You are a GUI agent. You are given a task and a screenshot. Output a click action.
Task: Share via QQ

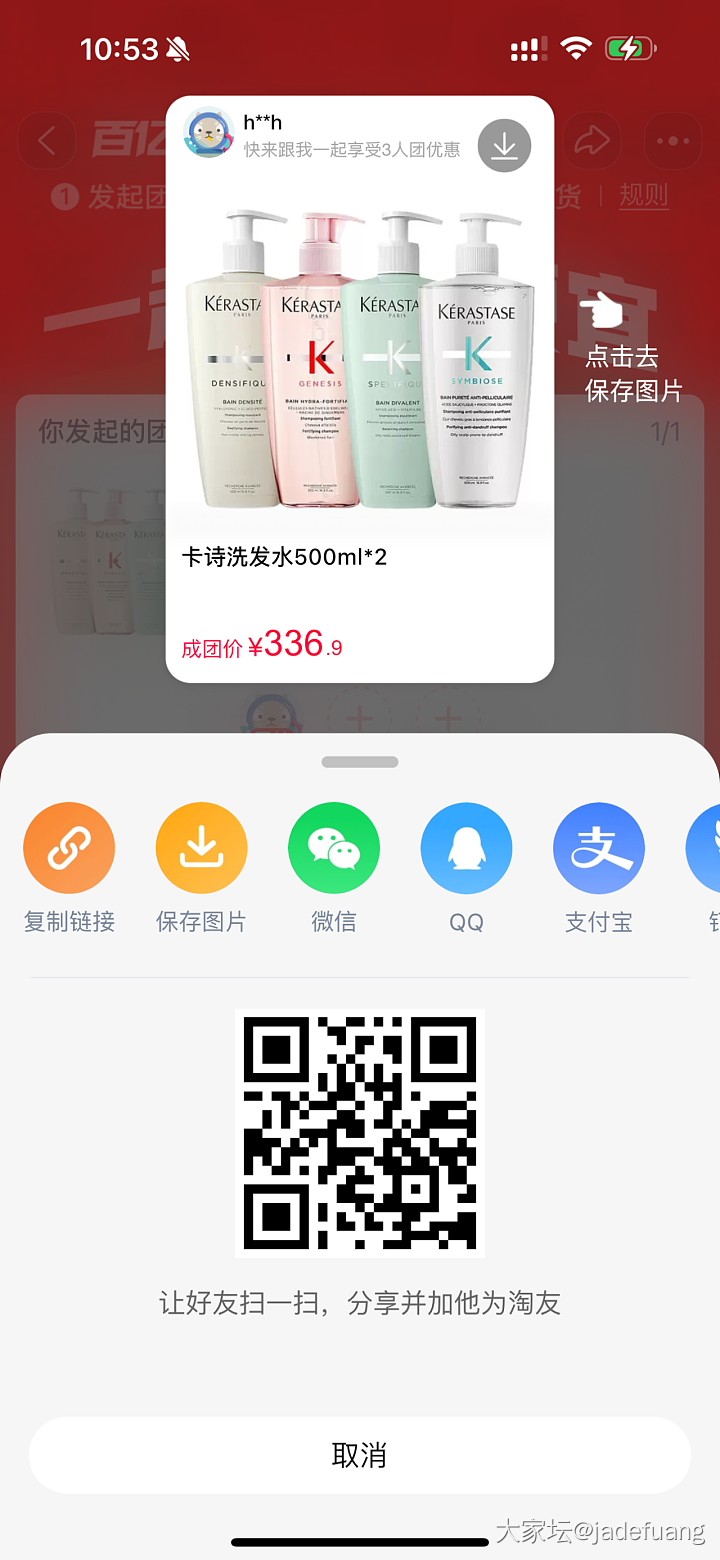click(466, 849)
